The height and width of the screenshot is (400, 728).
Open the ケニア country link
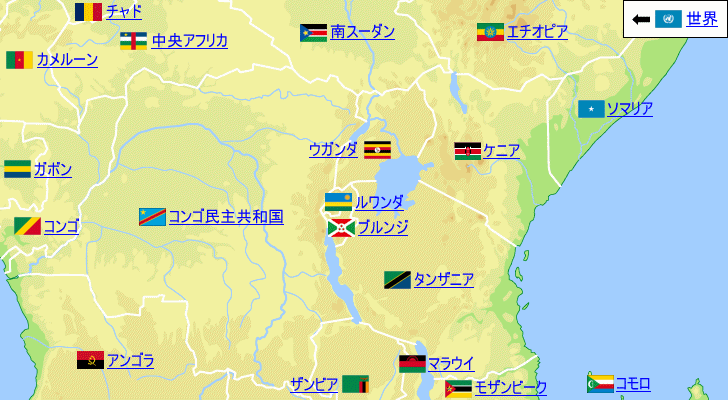(501, 151)
